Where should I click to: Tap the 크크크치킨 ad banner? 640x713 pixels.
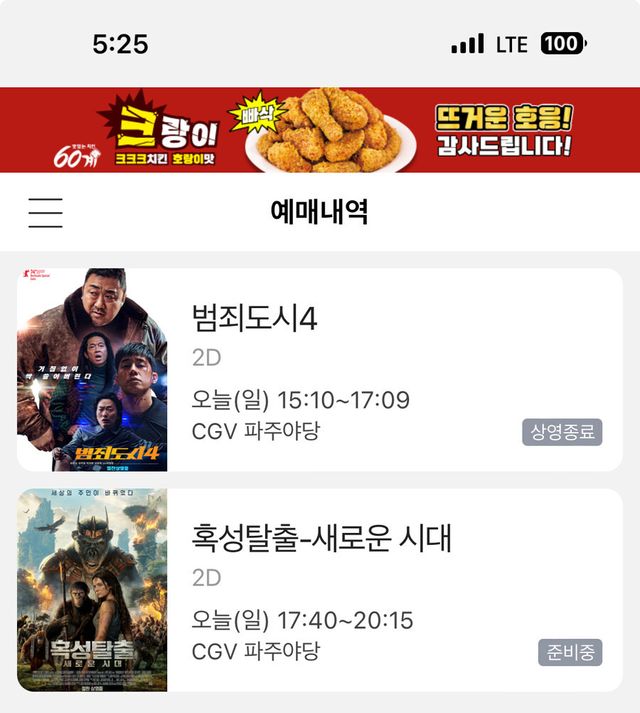pyautogui.click(x=320, y=130)
